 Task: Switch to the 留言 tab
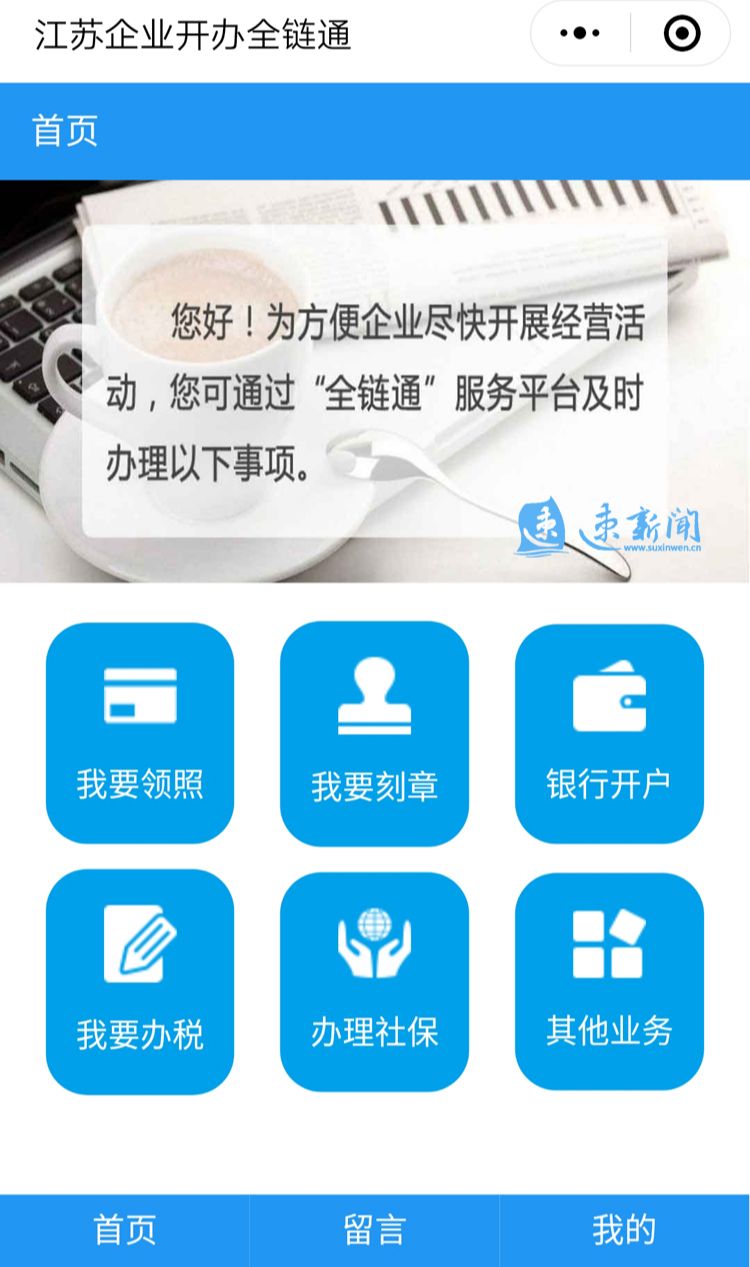pos(374,1230)
